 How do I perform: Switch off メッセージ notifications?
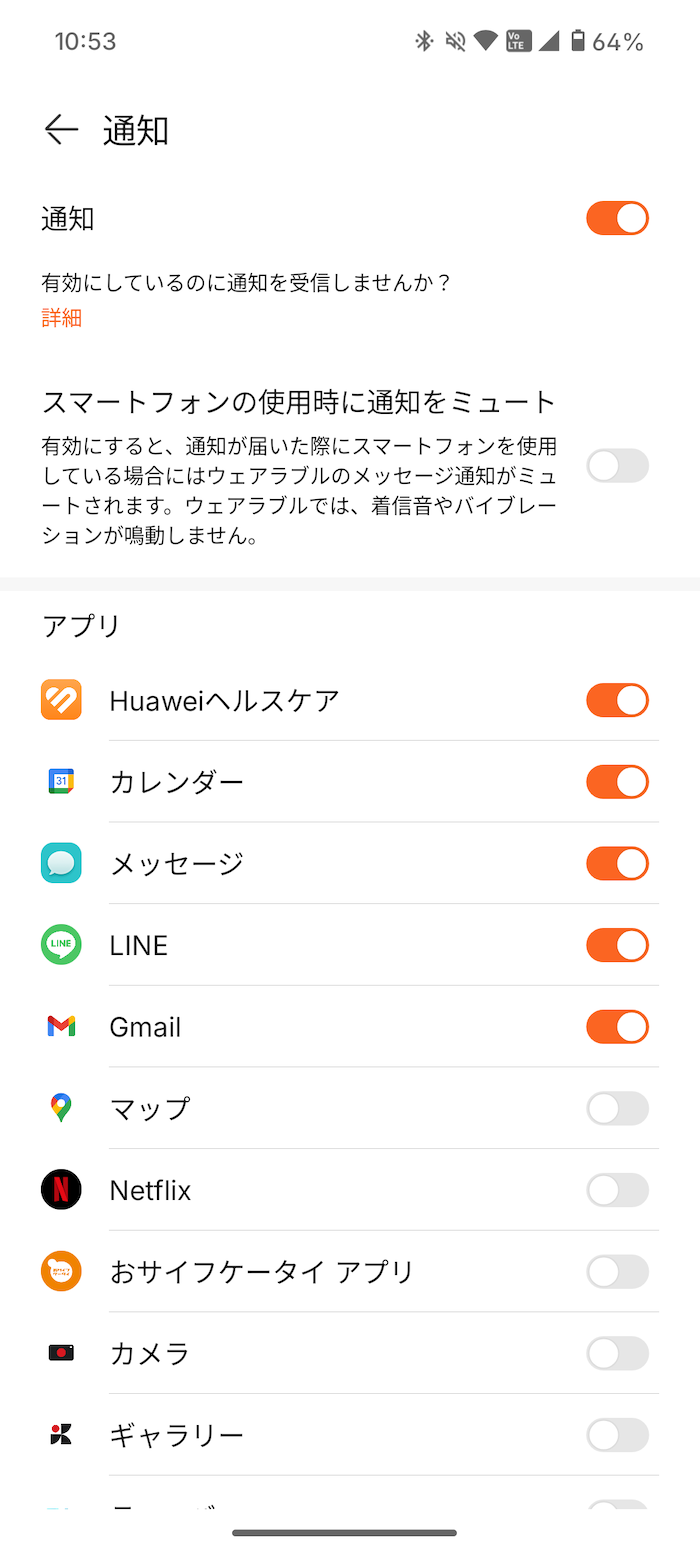617,863
